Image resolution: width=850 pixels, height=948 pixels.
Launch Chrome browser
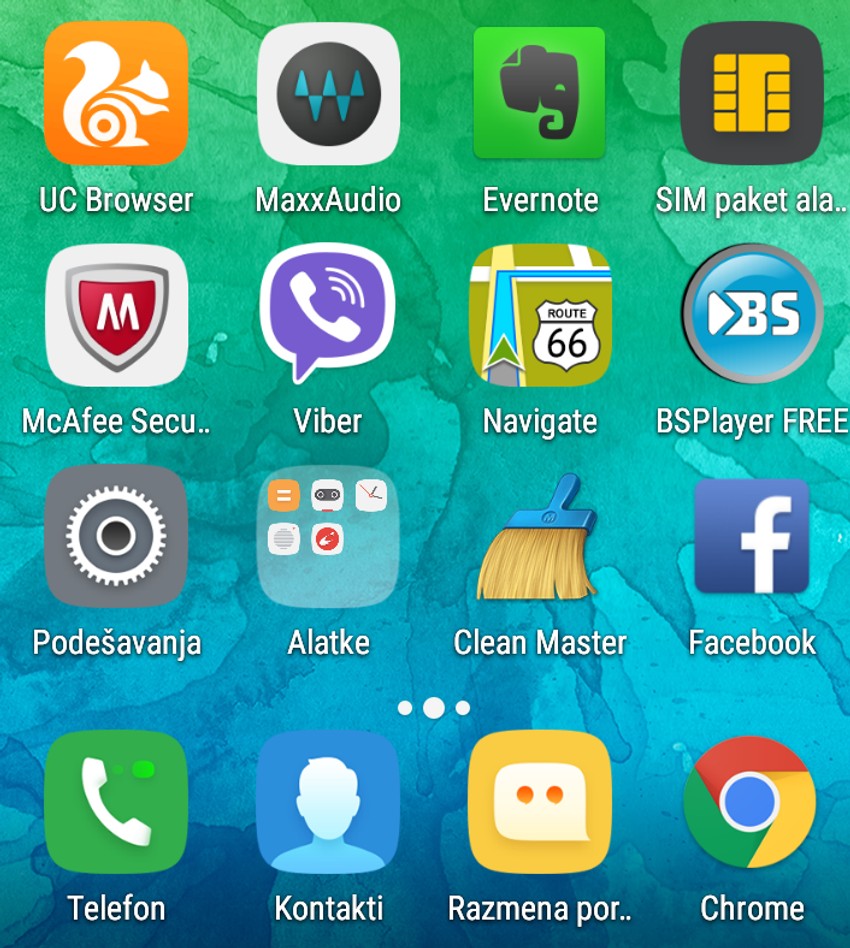pos(752,802)
